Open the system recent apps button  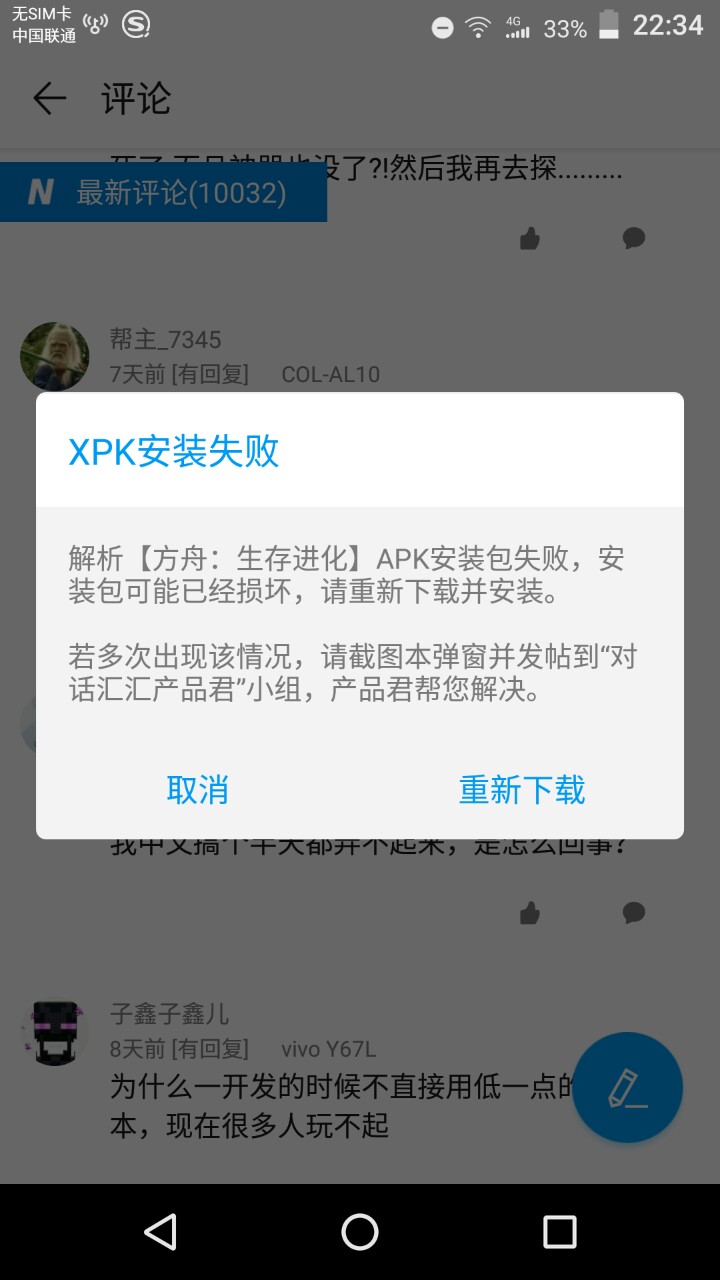pos(560,1232)
